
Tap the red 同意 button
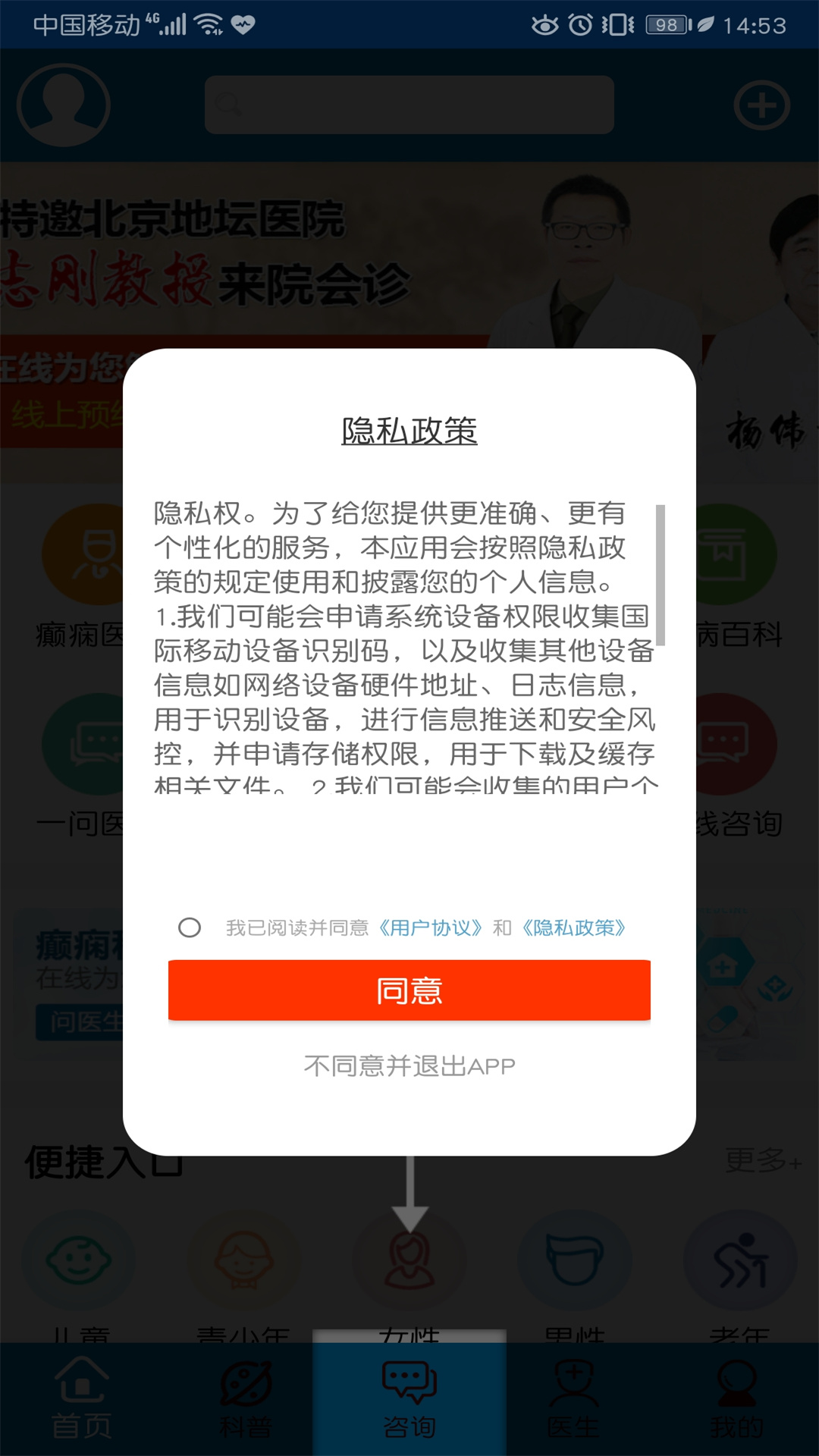[x=409, y=990]
